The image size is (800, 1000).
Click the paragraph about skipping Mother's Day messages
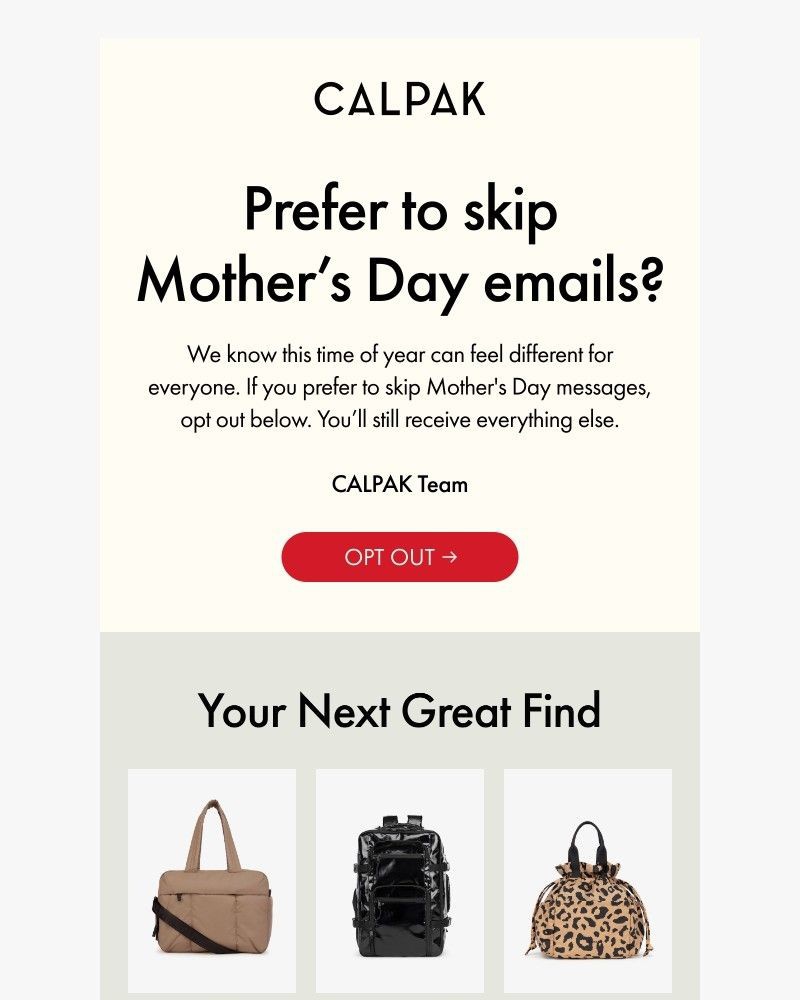(400, 389)
